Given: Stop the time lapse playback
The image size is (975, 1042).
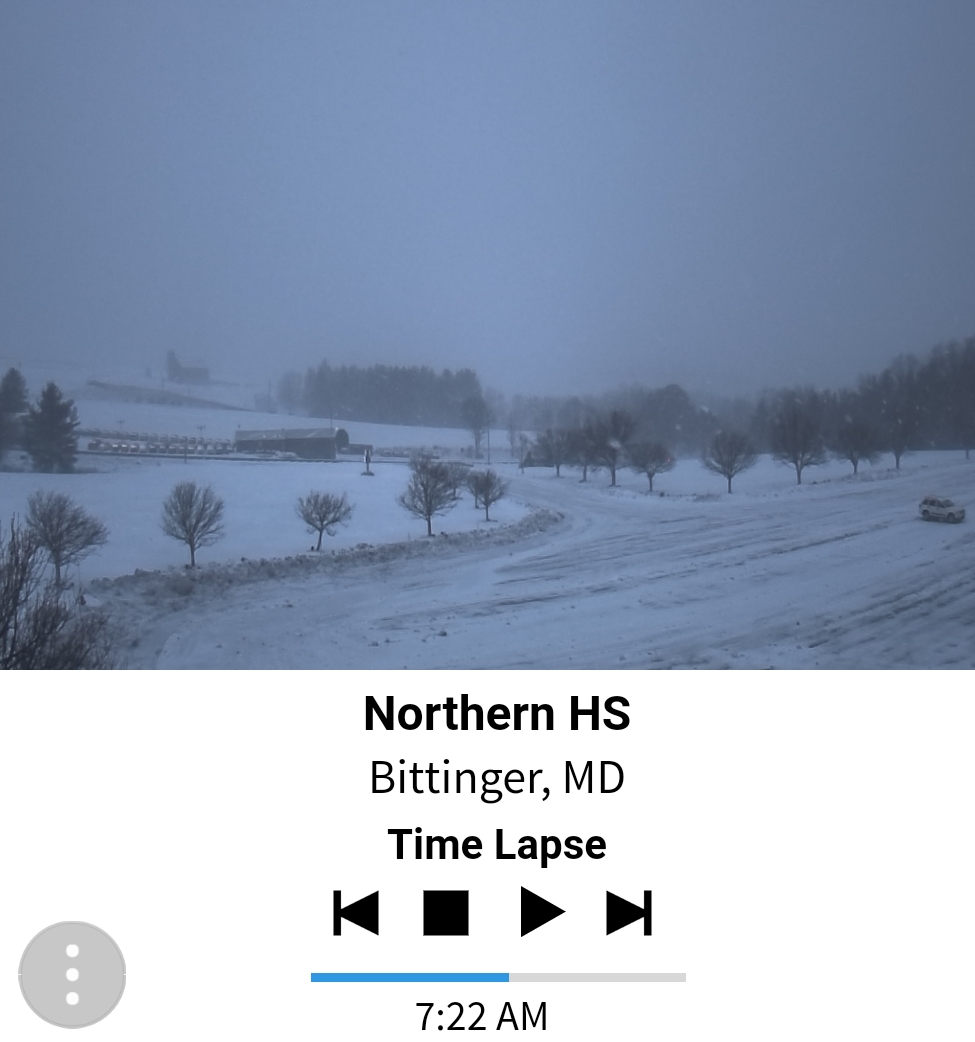Looking at the screenshot, I should click(x=446, y=913).
